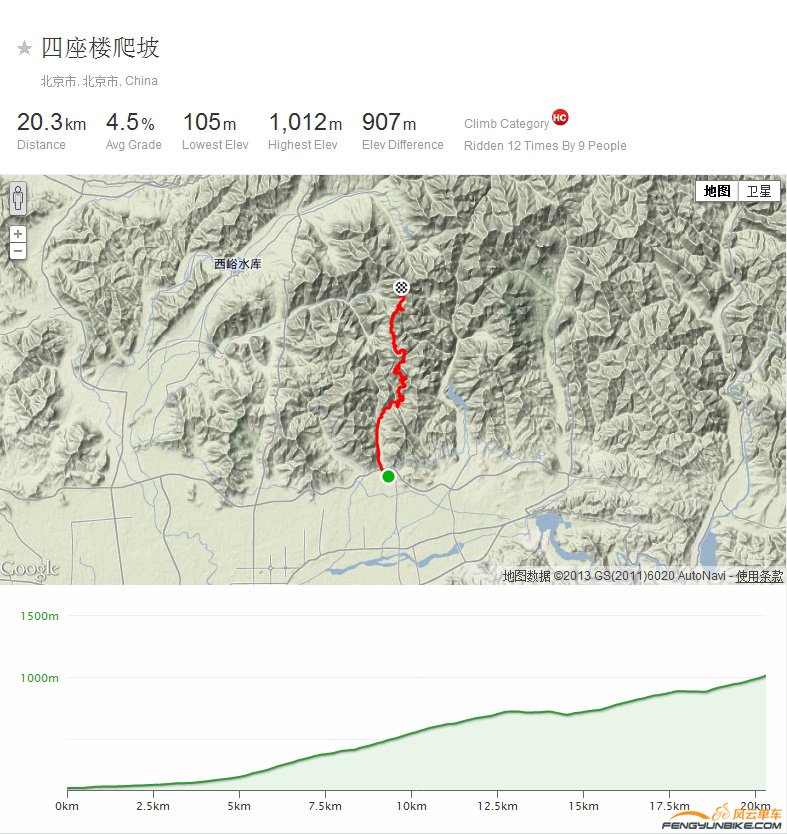Tap the checkered finish marker on route
Screen dimensions: 787x834
click(401, 288)
